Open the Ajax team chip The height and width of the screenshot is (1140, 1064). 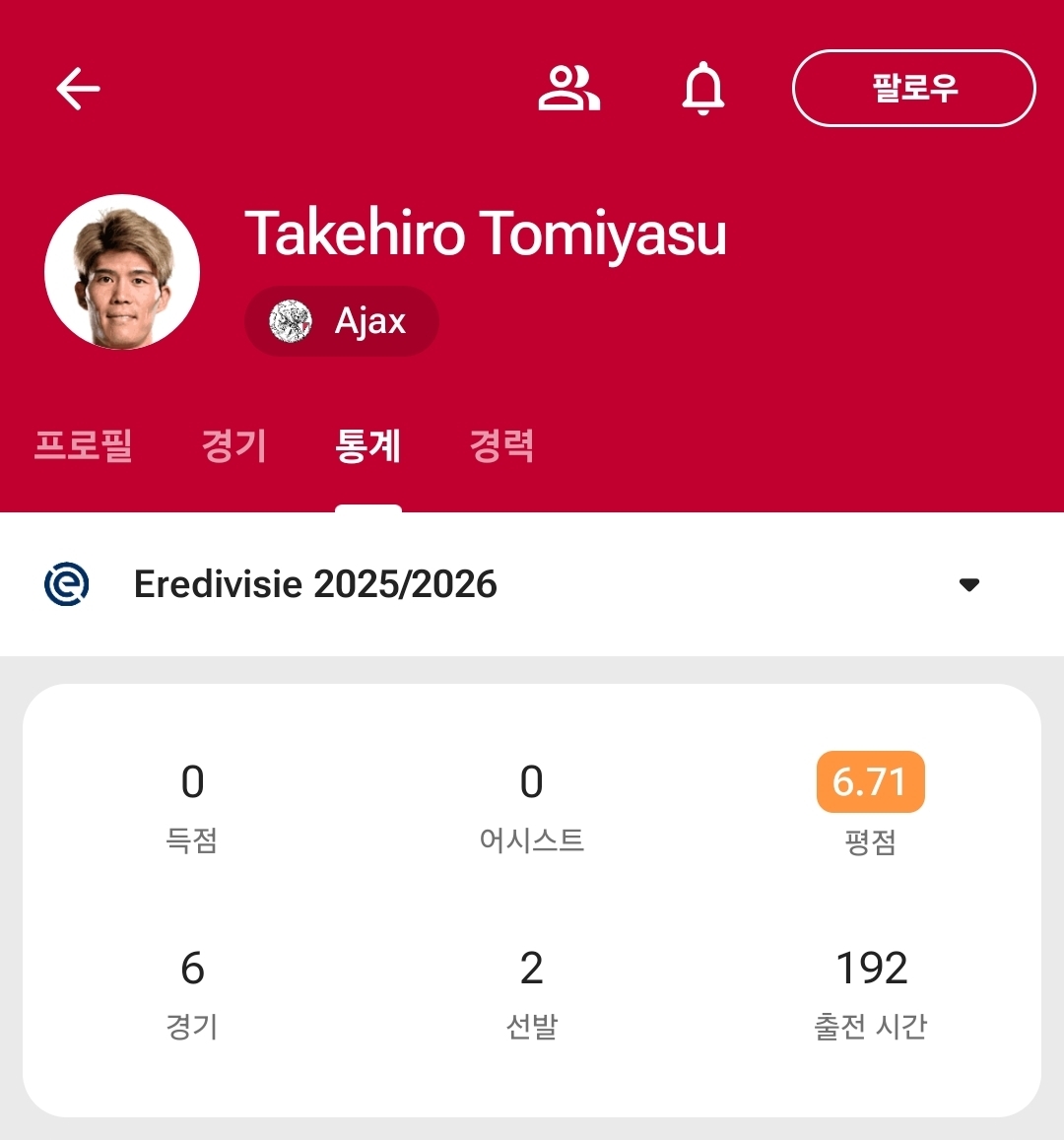point(342,321)
